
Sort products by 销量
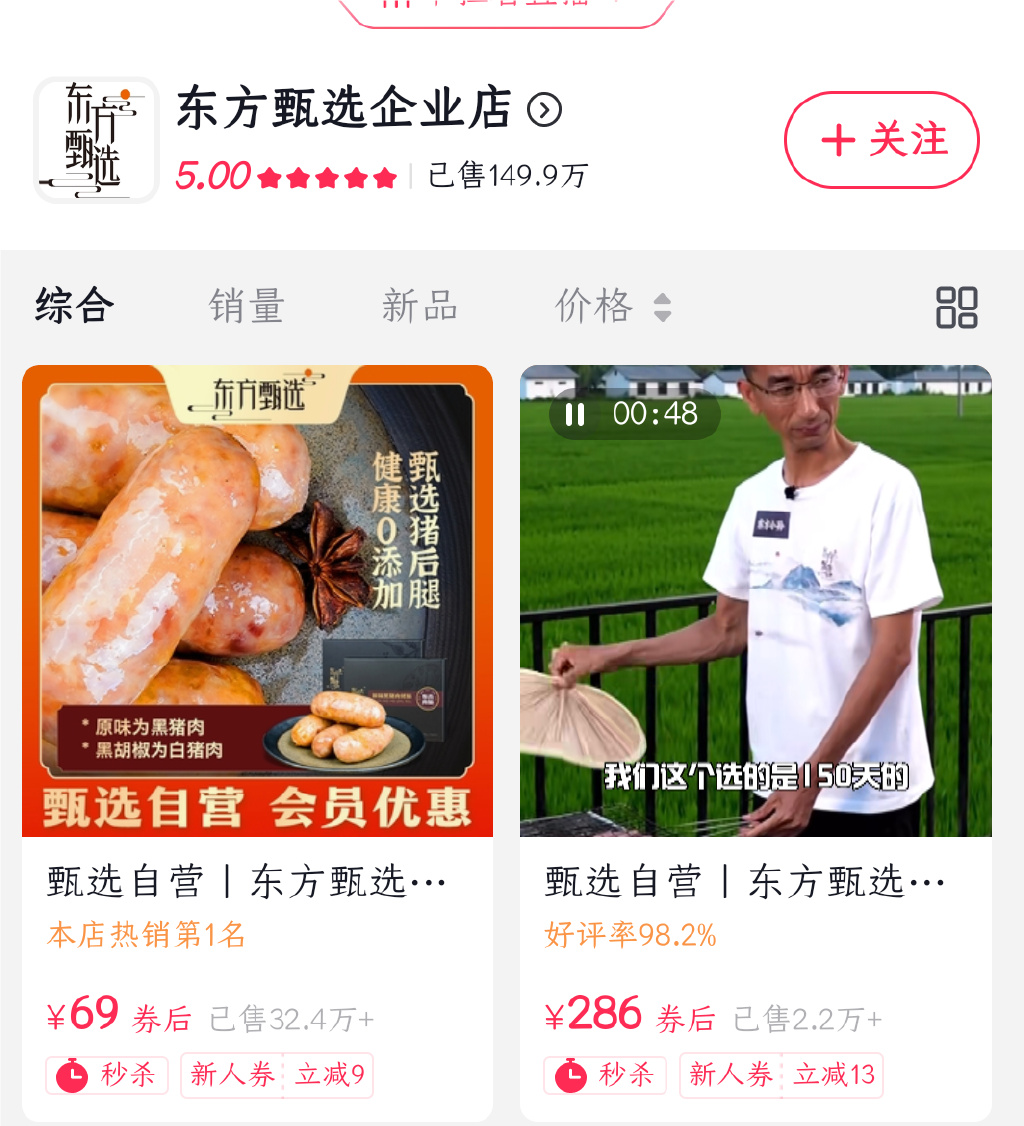(247, 305)
